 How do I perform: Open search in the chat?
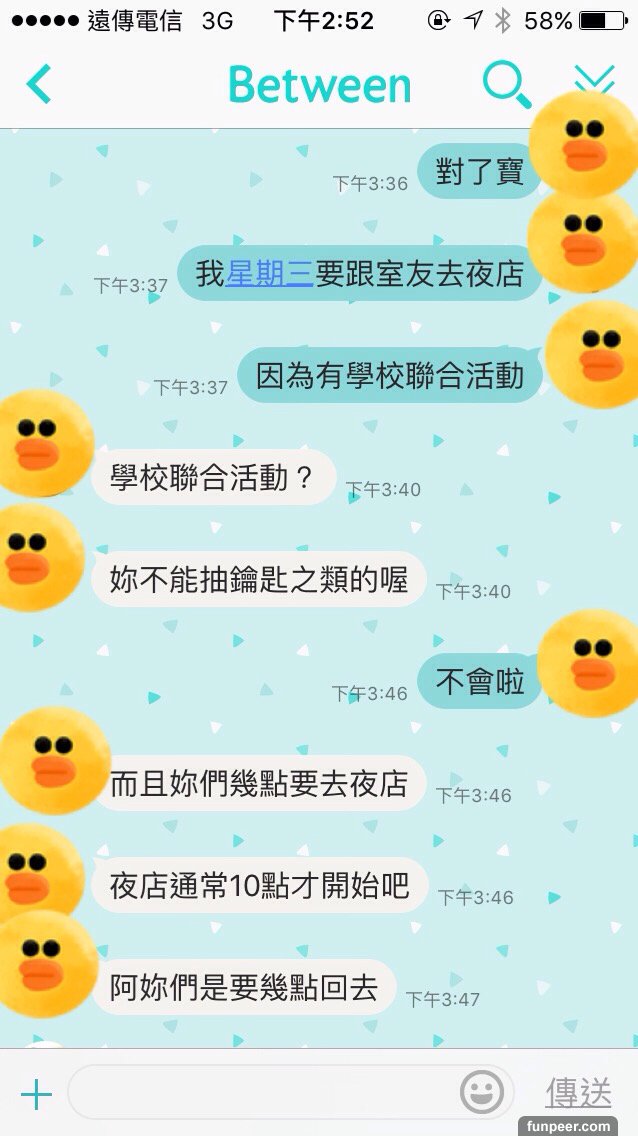click(506, 84)
